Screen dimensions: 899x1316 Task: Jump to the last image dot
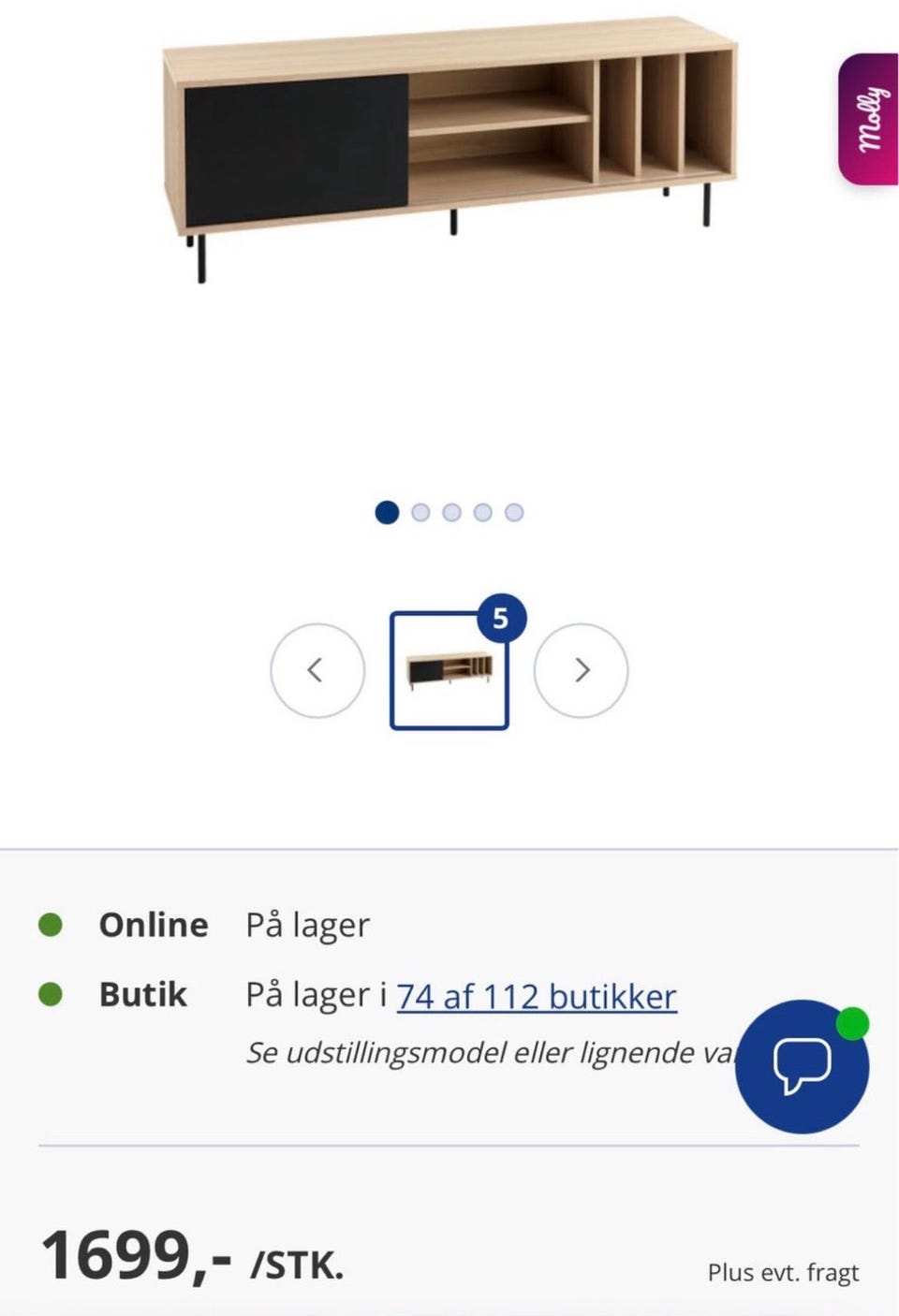514,513
